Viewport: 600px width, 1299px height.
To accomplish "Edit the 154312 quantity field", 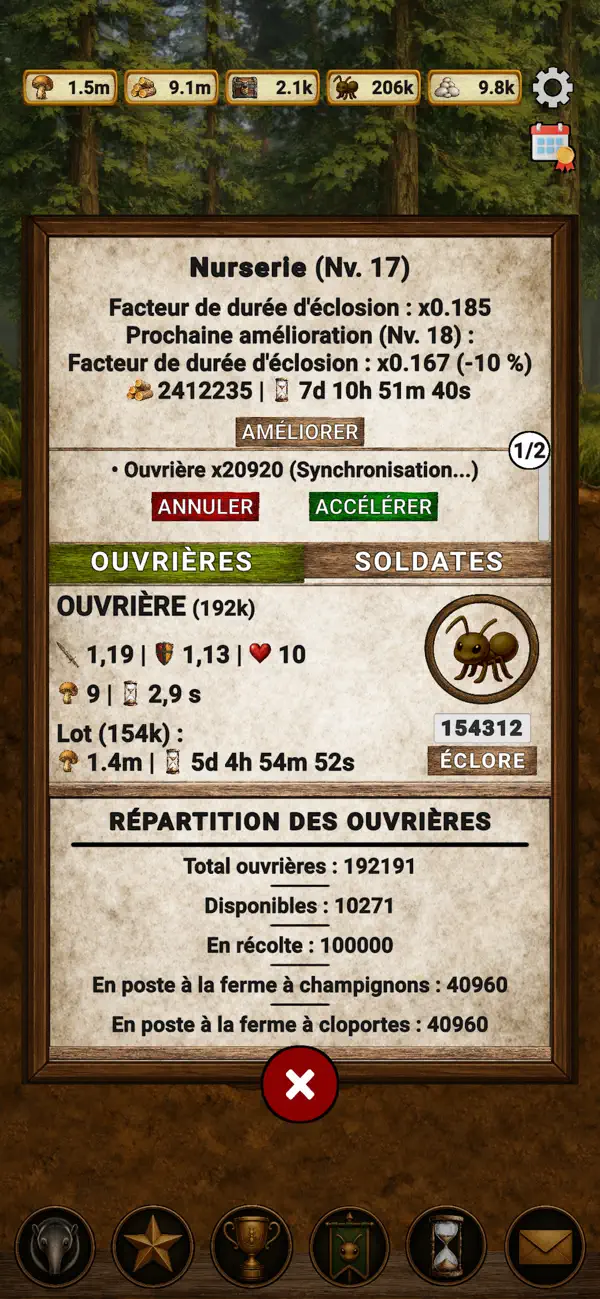I will 482,728.
